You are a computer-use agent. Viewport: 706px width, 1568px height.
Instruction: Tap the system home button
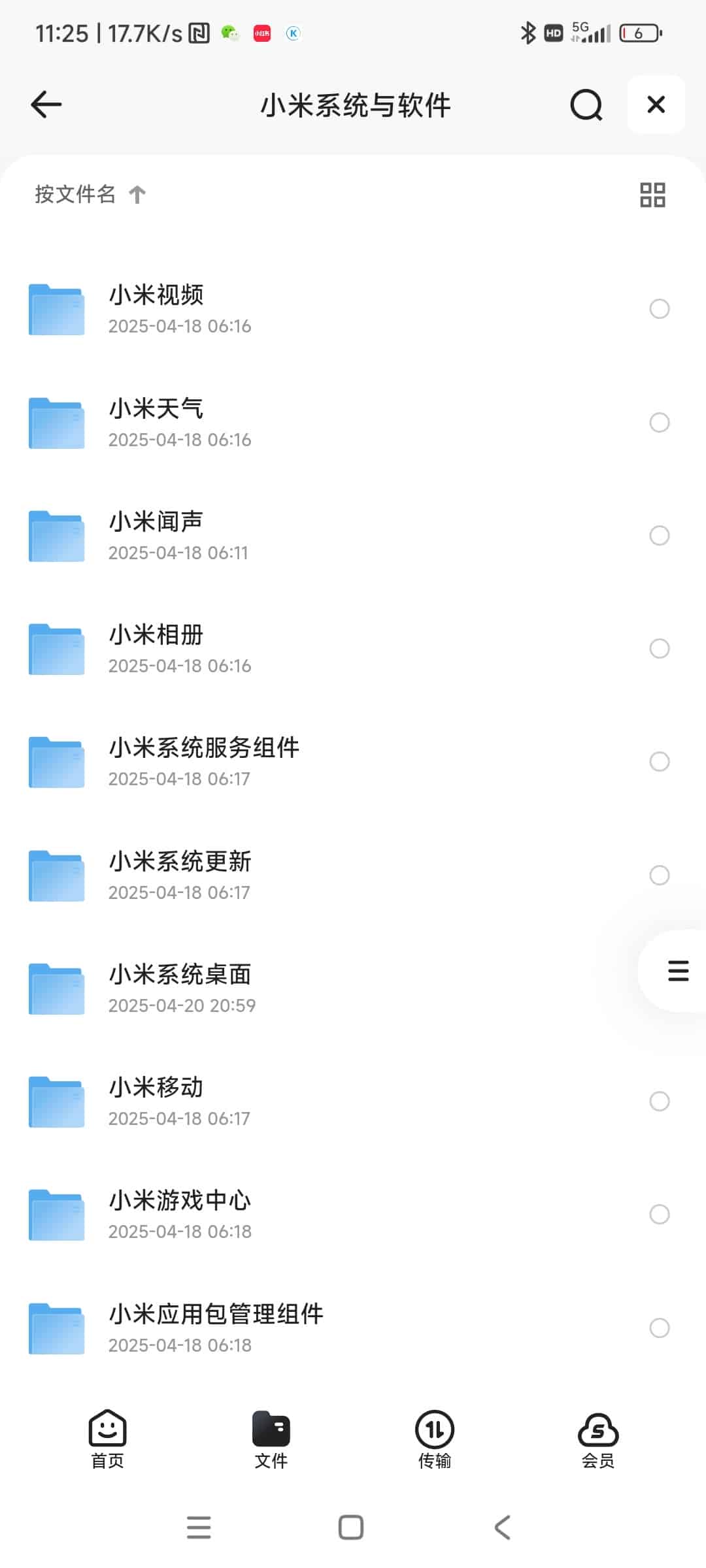[x=351, y=1527]
